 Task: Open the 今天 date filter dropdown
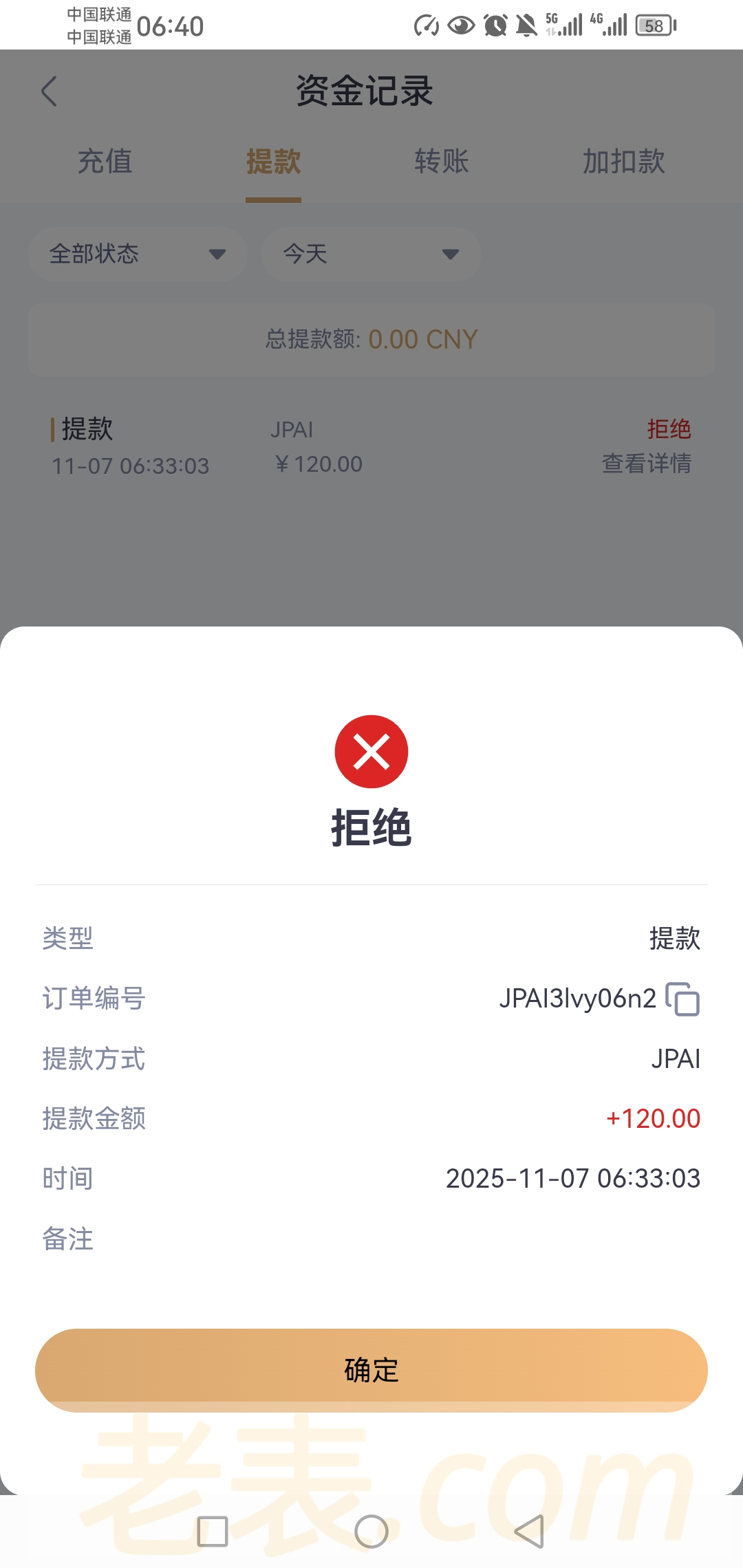coord(371,254)
